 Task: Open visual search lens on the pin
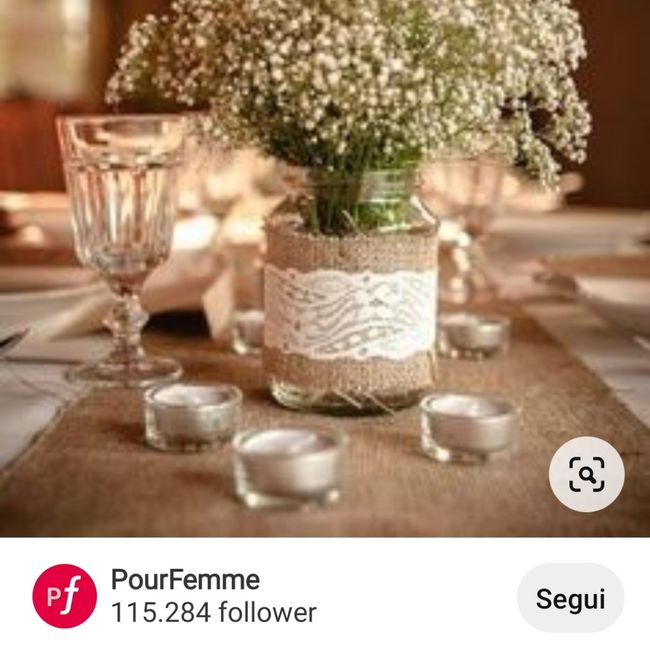coord(586,474)
